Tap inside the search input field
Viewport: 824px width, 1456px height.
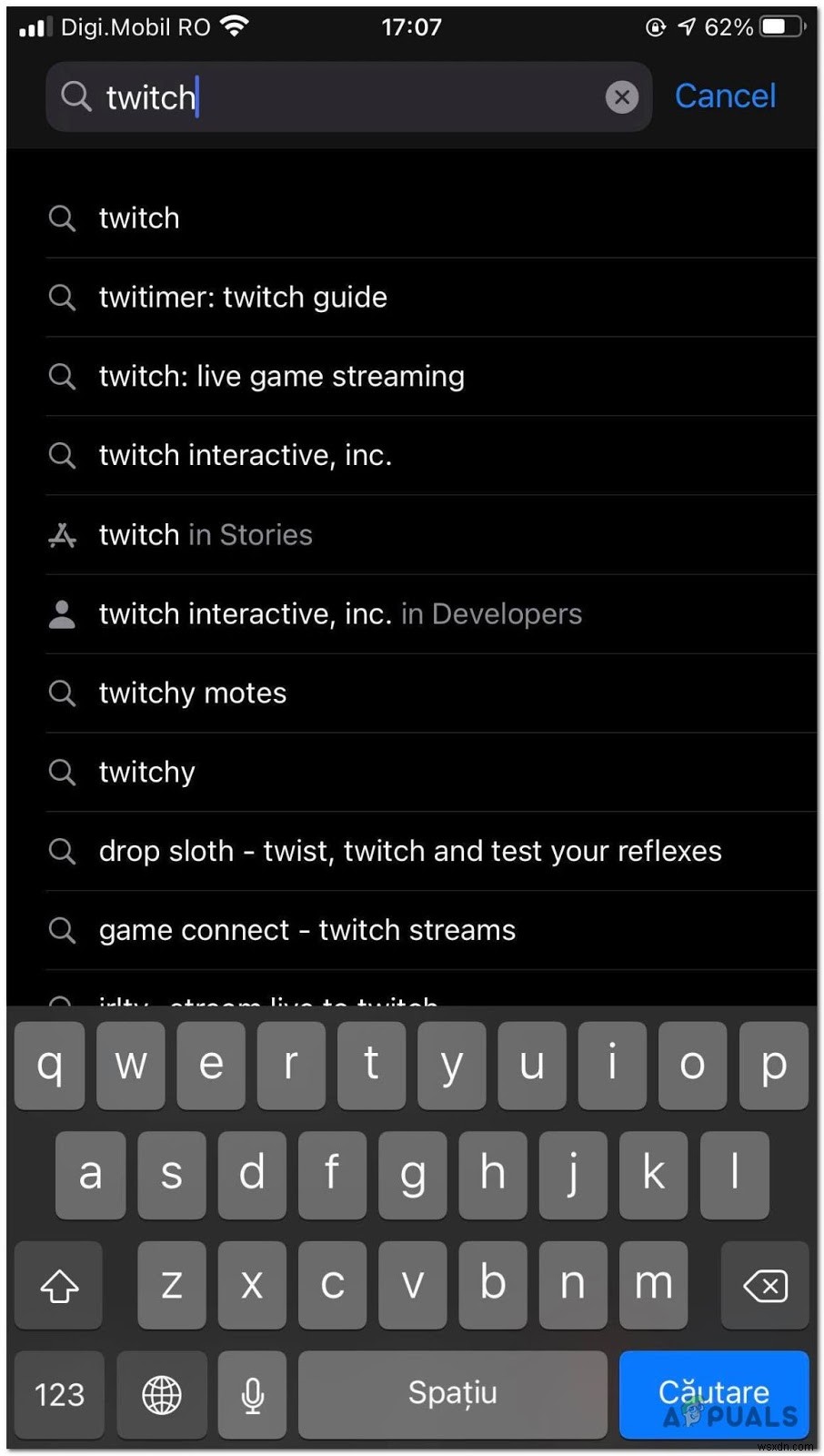(x=318, y=97)
